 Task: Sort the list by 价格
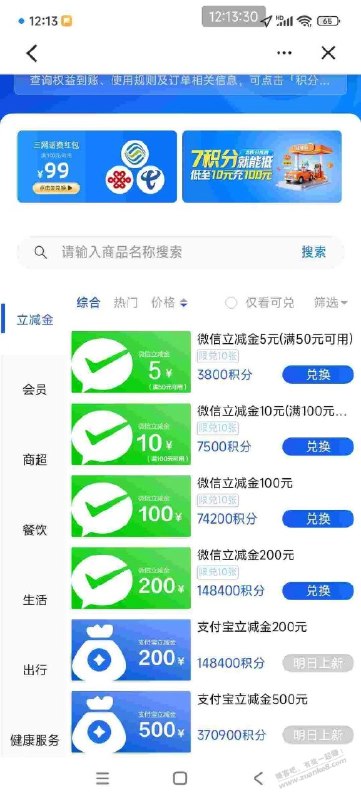(169, 303)
